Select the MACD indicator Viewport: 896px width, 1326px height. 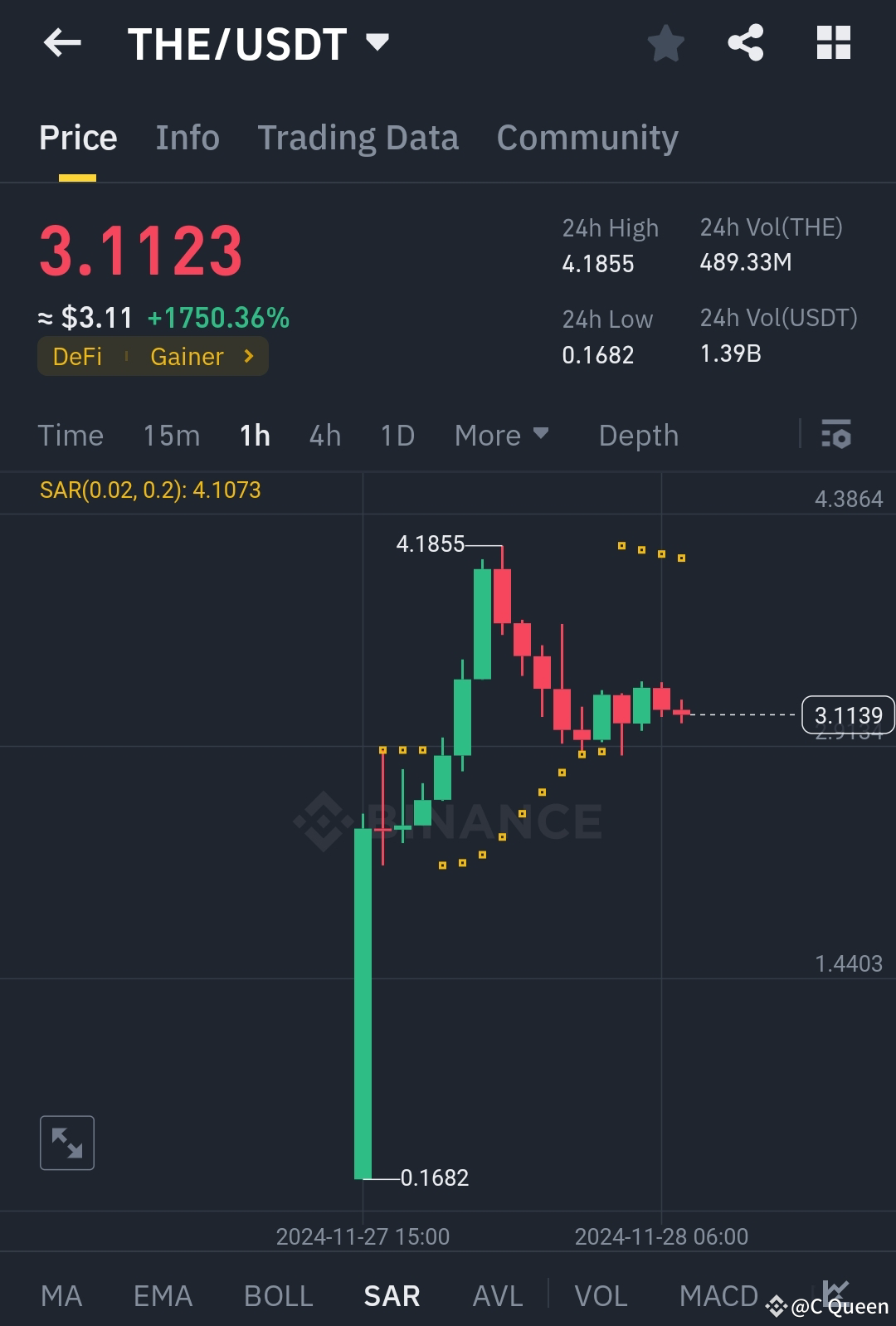pyautogui.click(x=718, y=1294)
